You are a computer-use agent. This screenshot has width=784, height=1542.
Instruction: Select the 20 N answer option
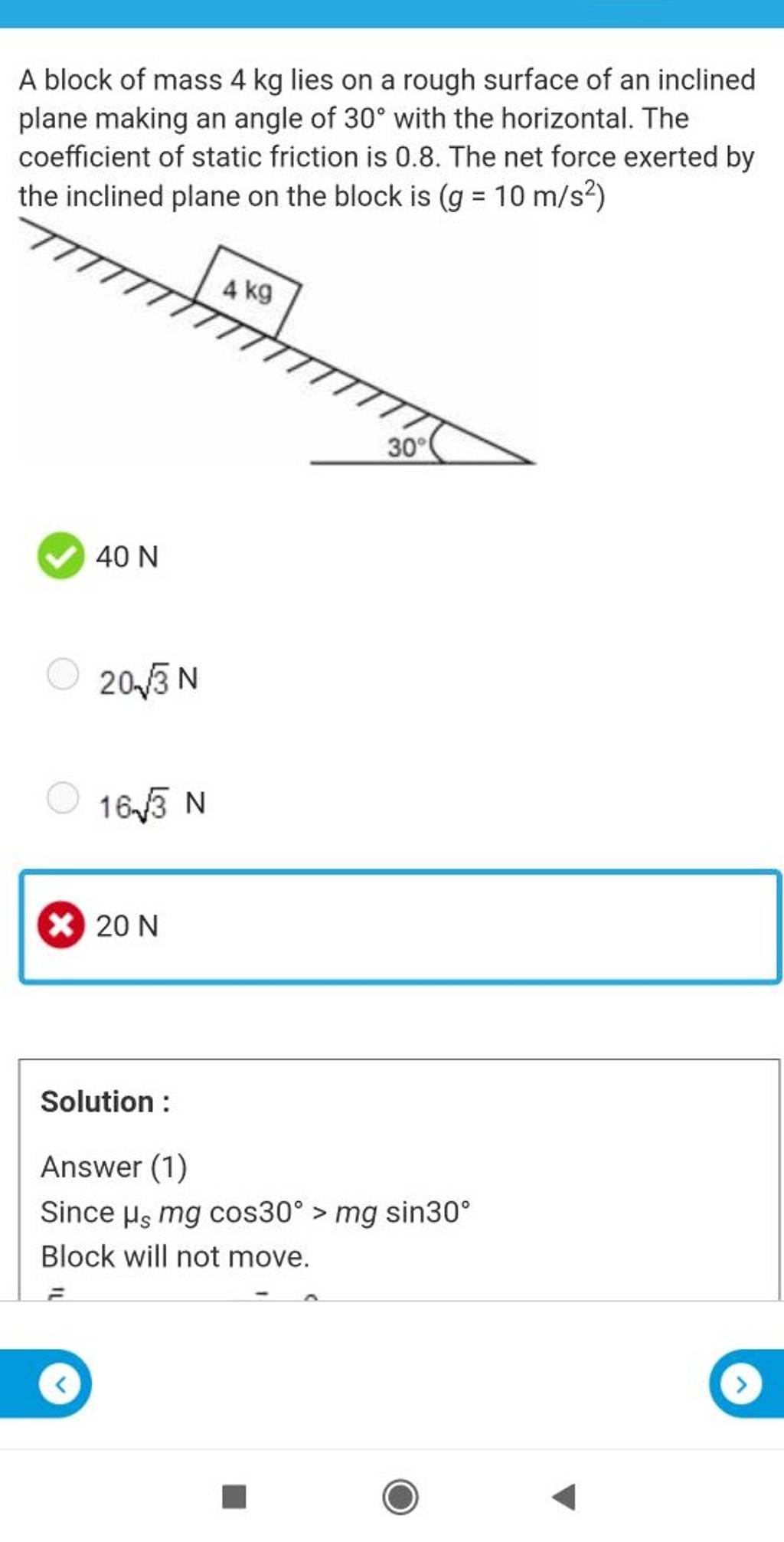[x=61, y=925]
